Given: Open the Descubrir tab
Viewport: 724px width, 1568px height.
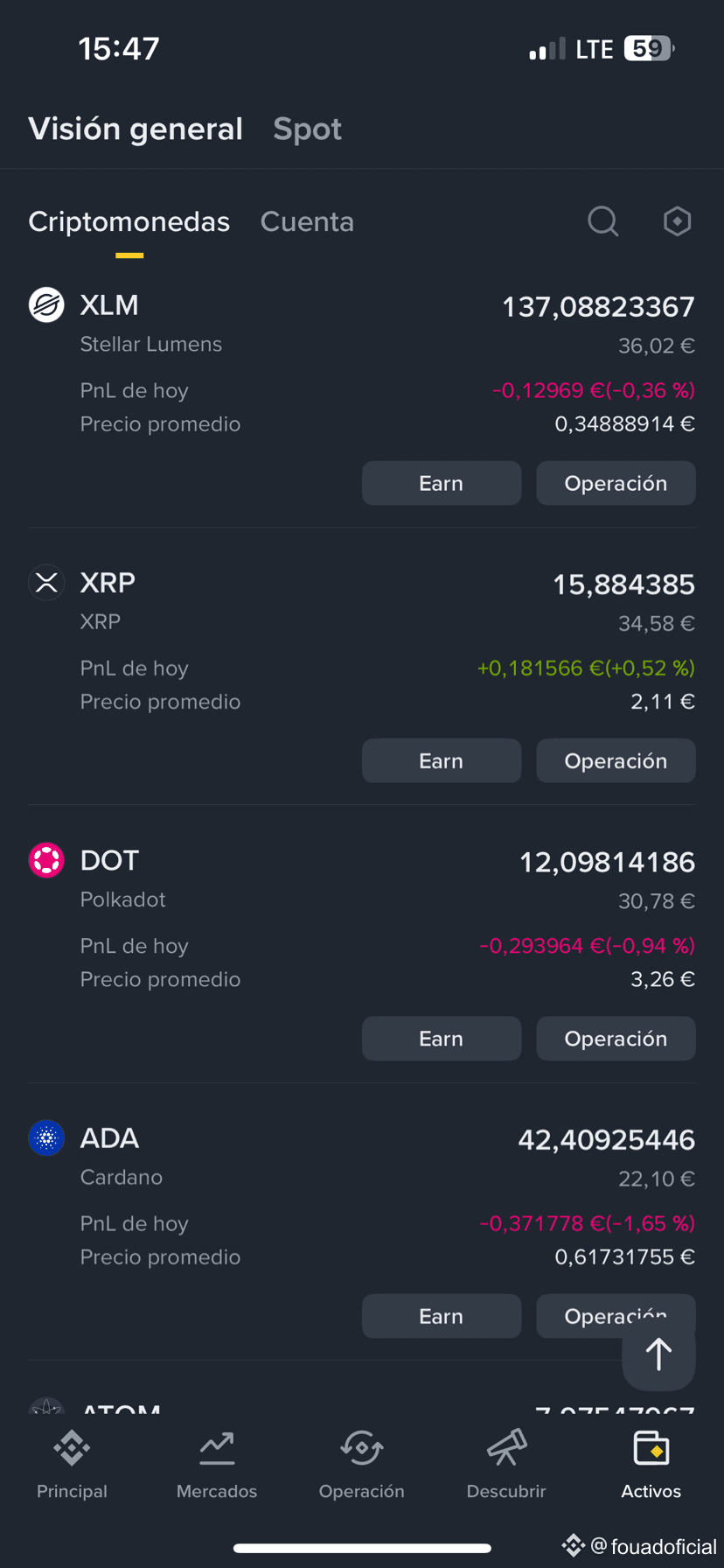Looking at the screenshot, I should tap(506, 1465).
